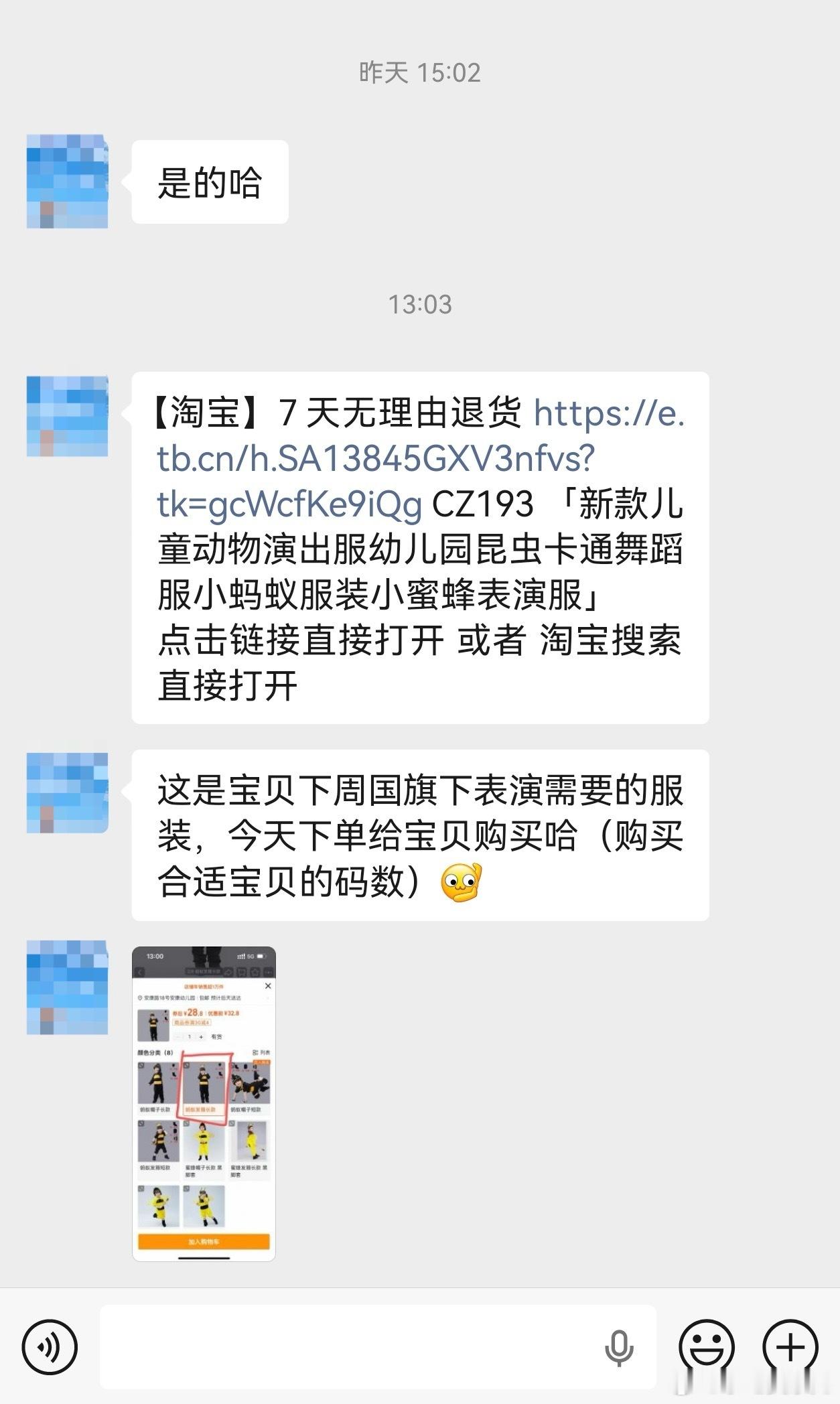Tap the minus stepper to decrease quantity
Viewport: 840px width, 1404px height.
pyautogui.click(x=178, y=1036)
